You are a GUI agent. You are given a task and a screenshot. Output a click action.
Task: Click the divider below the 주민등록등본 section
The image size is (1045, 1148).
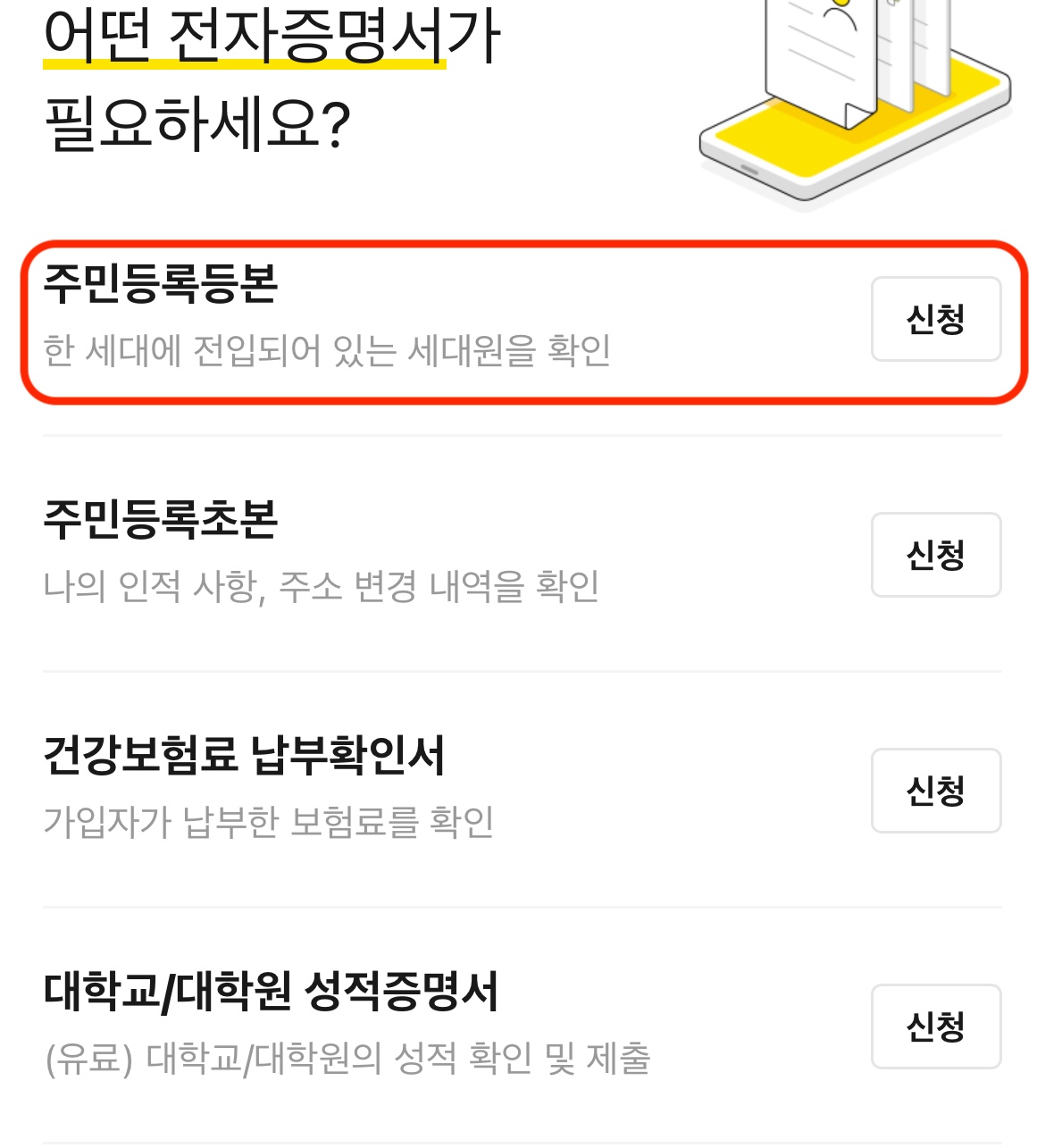(522, 436)
